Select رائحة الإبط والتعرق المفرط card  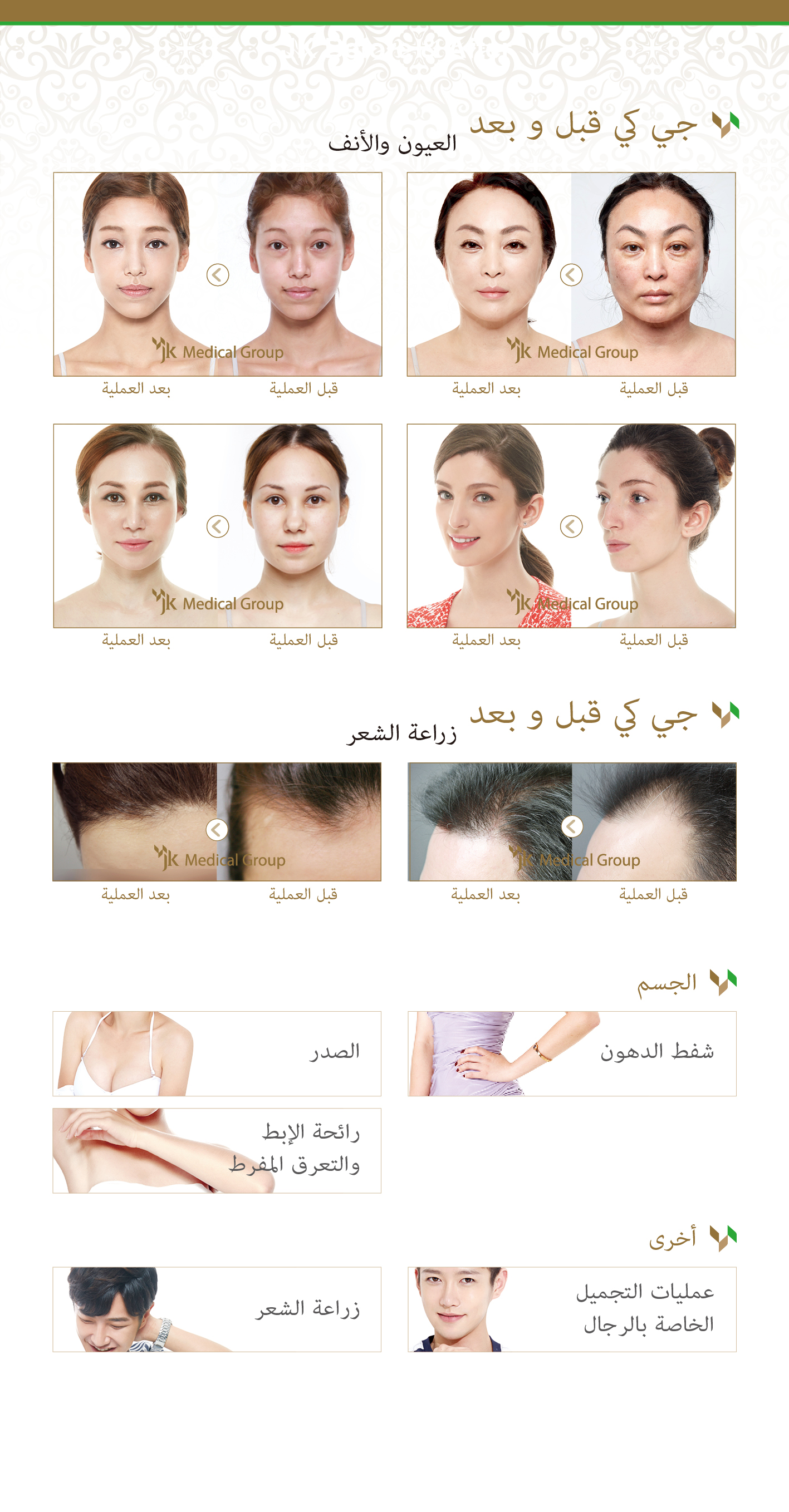[217, 1150]
